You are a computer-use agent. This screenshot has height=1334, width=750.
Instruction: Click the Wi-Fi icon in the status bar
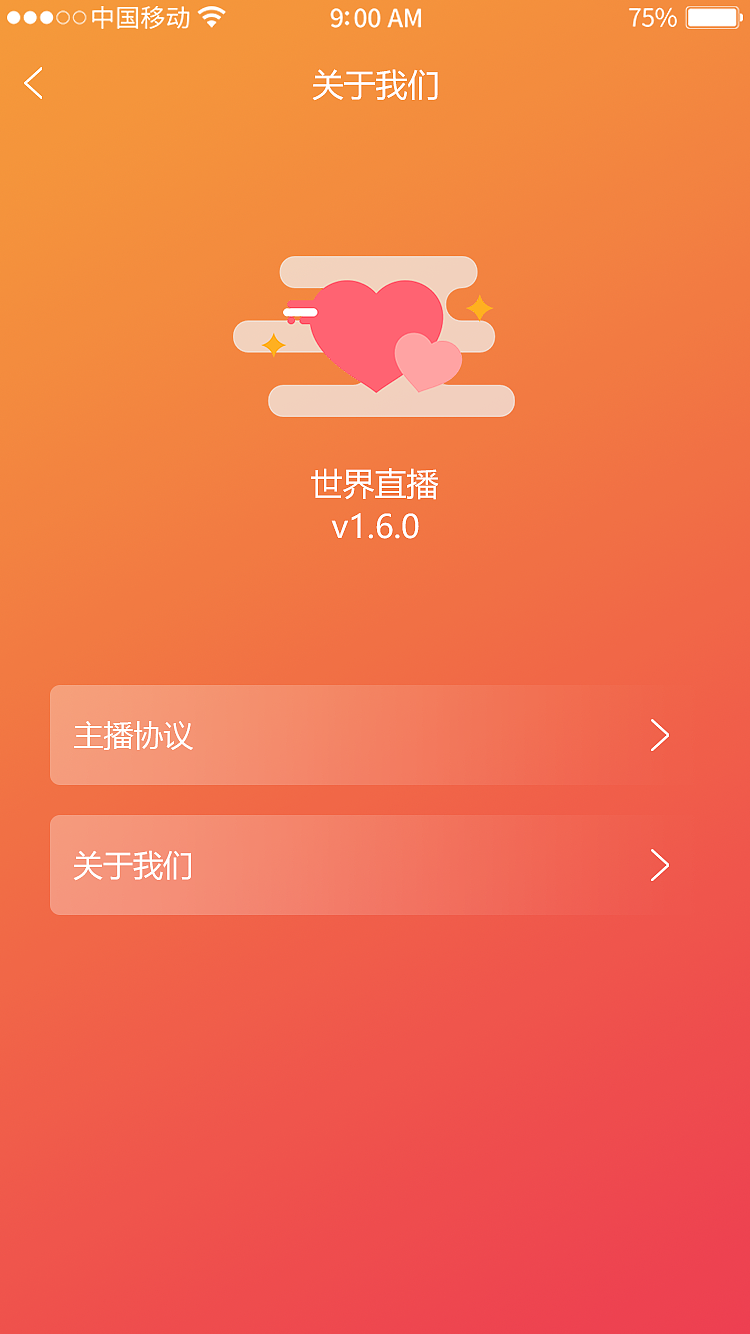210,16
